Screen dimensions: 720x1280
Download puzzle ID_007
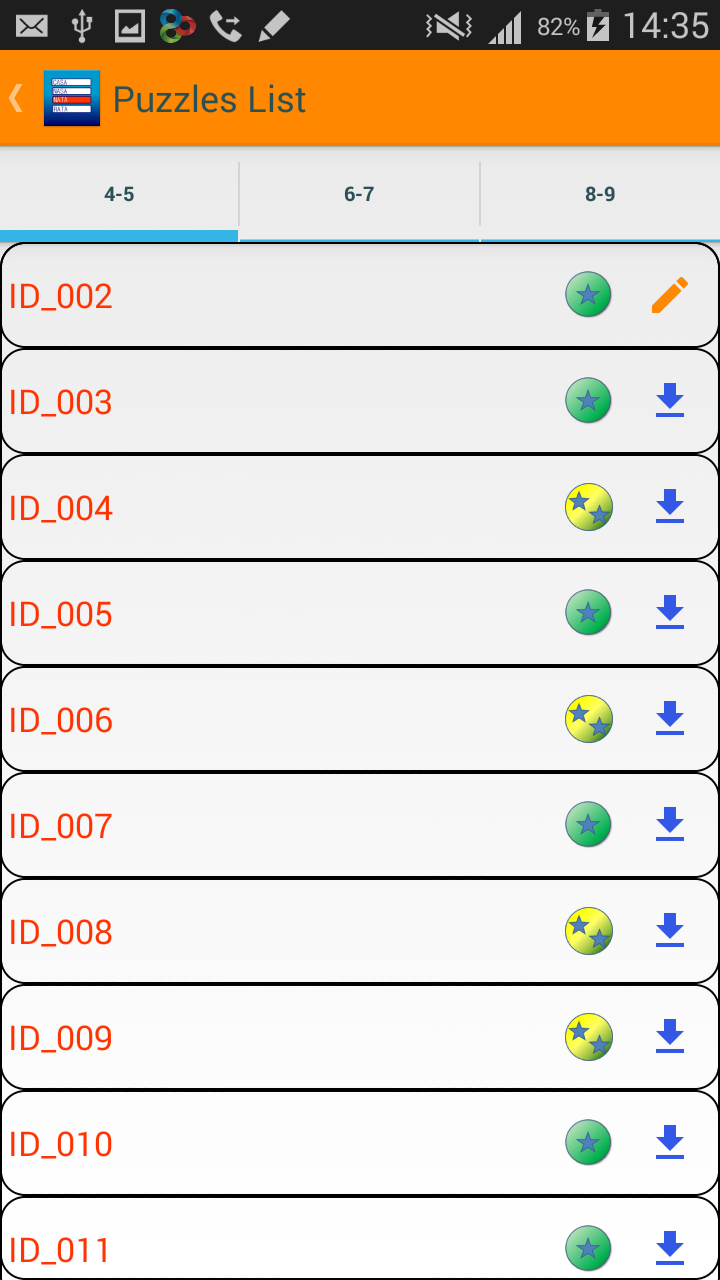(670, 825)
